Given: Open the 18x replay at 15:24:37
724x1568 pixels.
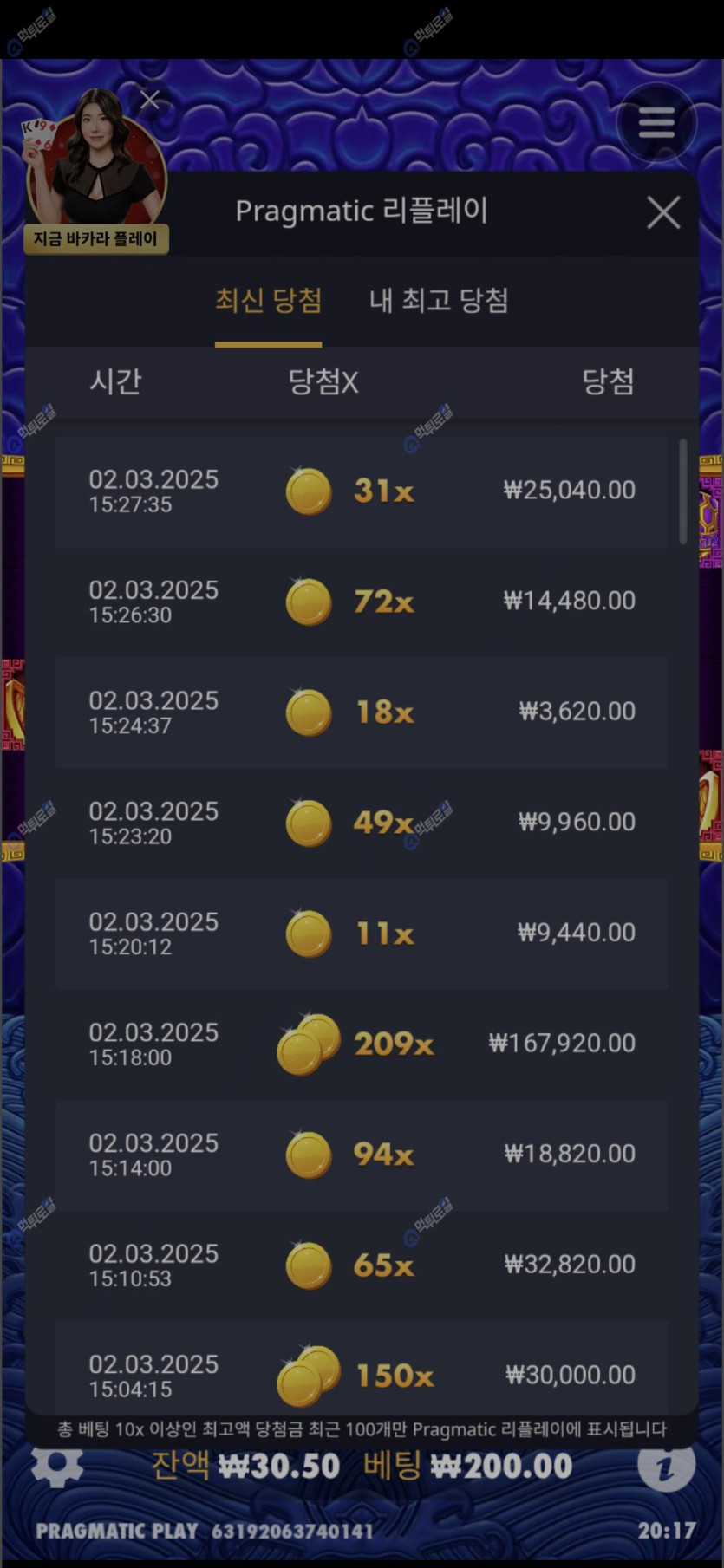Looking at the screenshot, I should (362, 712).
